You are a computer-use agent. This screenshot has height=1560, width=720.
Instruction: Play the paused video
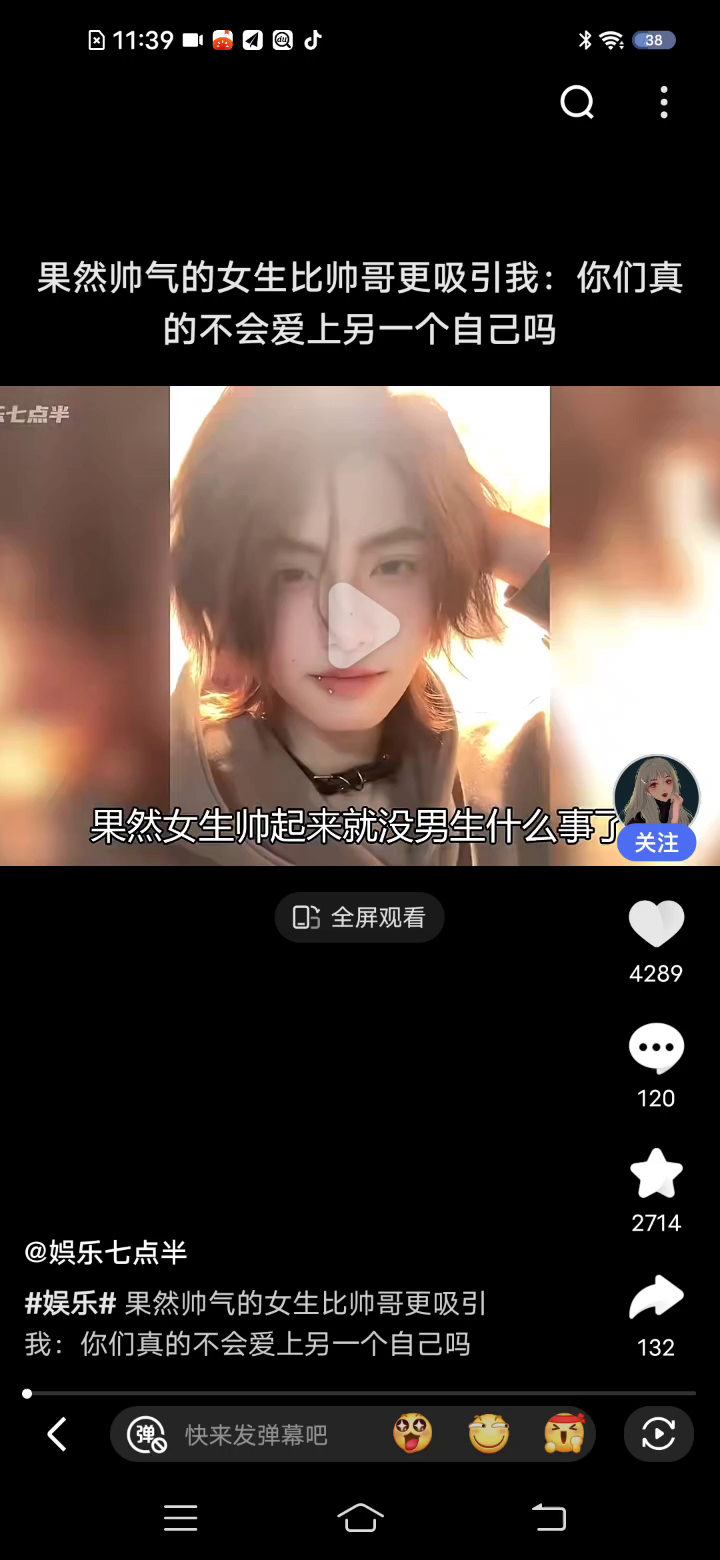[362, 626]
